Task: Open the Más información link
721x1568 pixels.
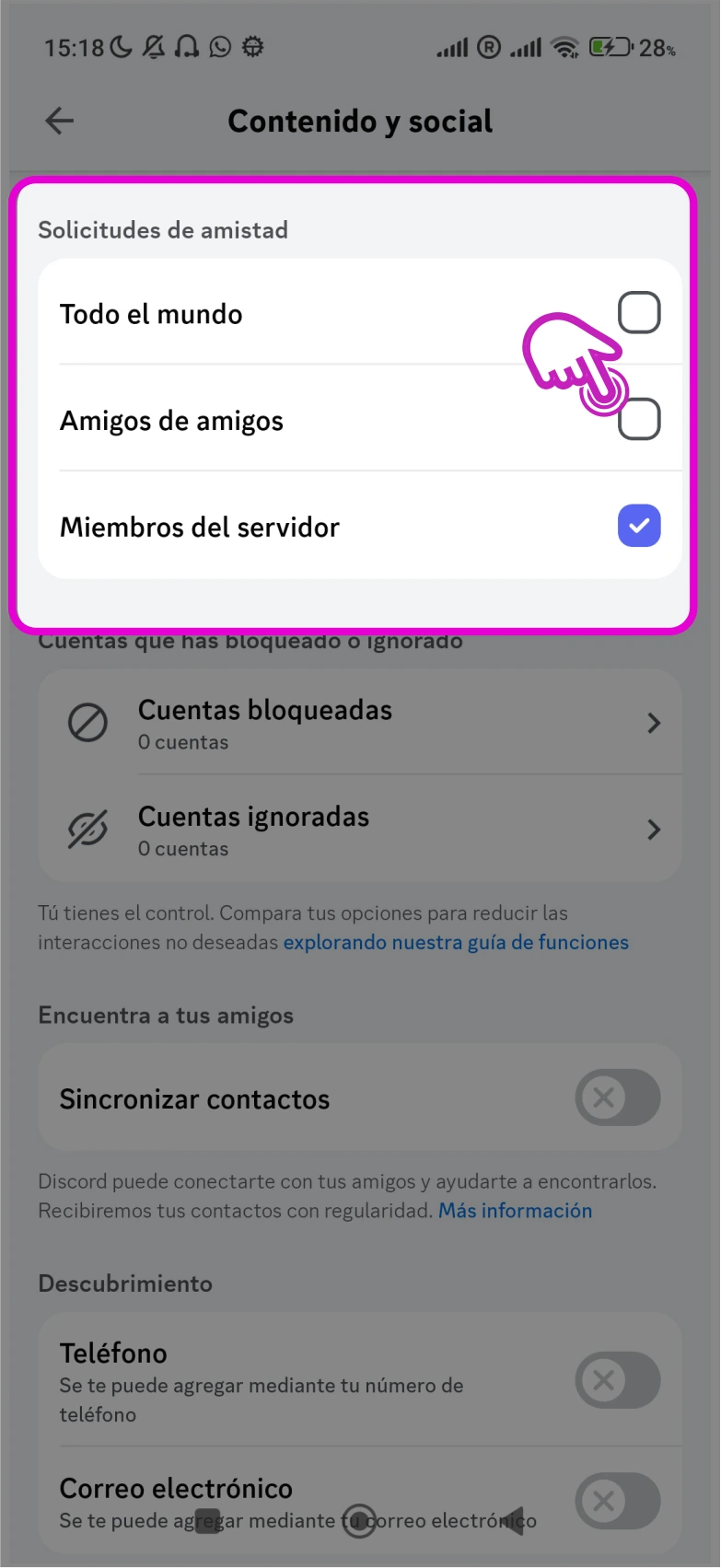Action: pos(515,1210)
